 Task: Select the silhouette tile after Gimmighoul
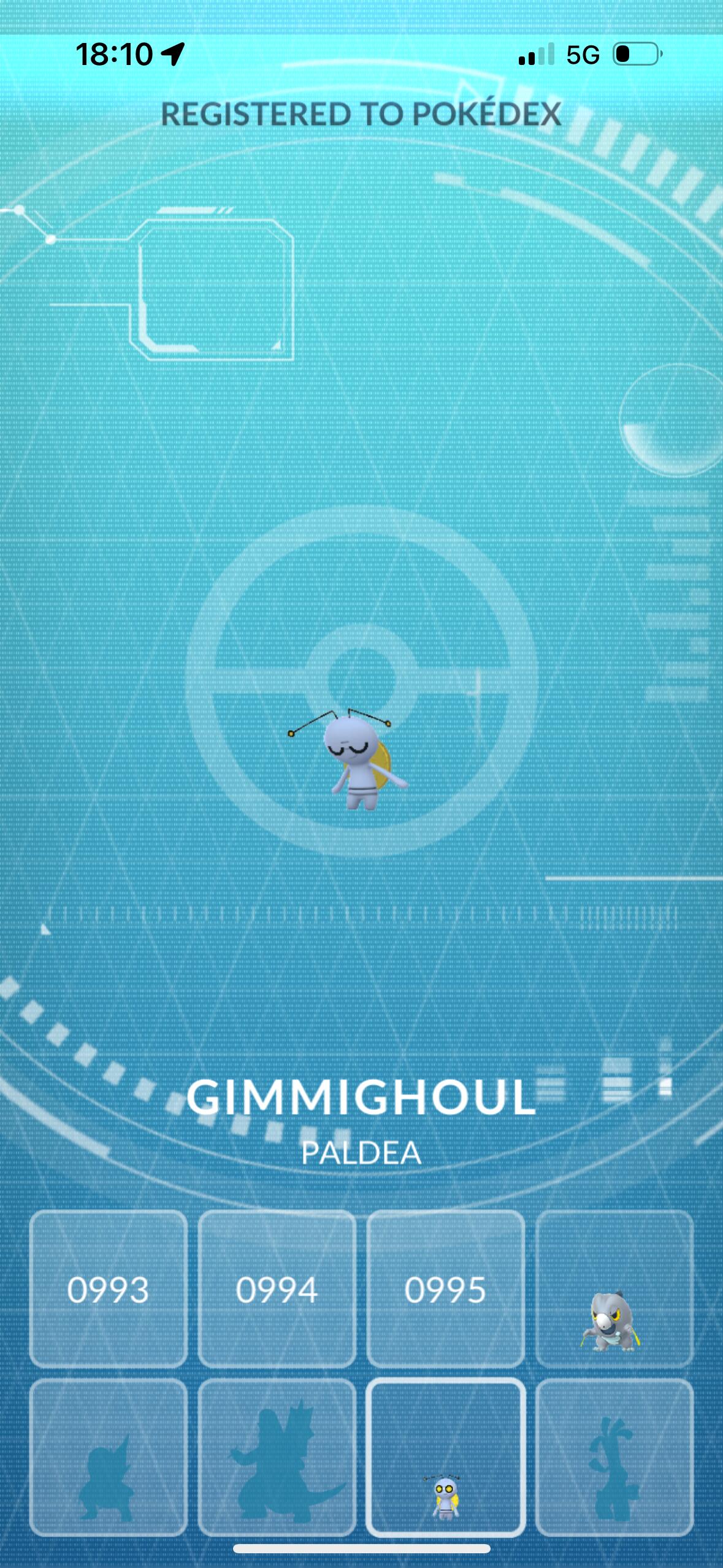click(x=614, y=1458)
